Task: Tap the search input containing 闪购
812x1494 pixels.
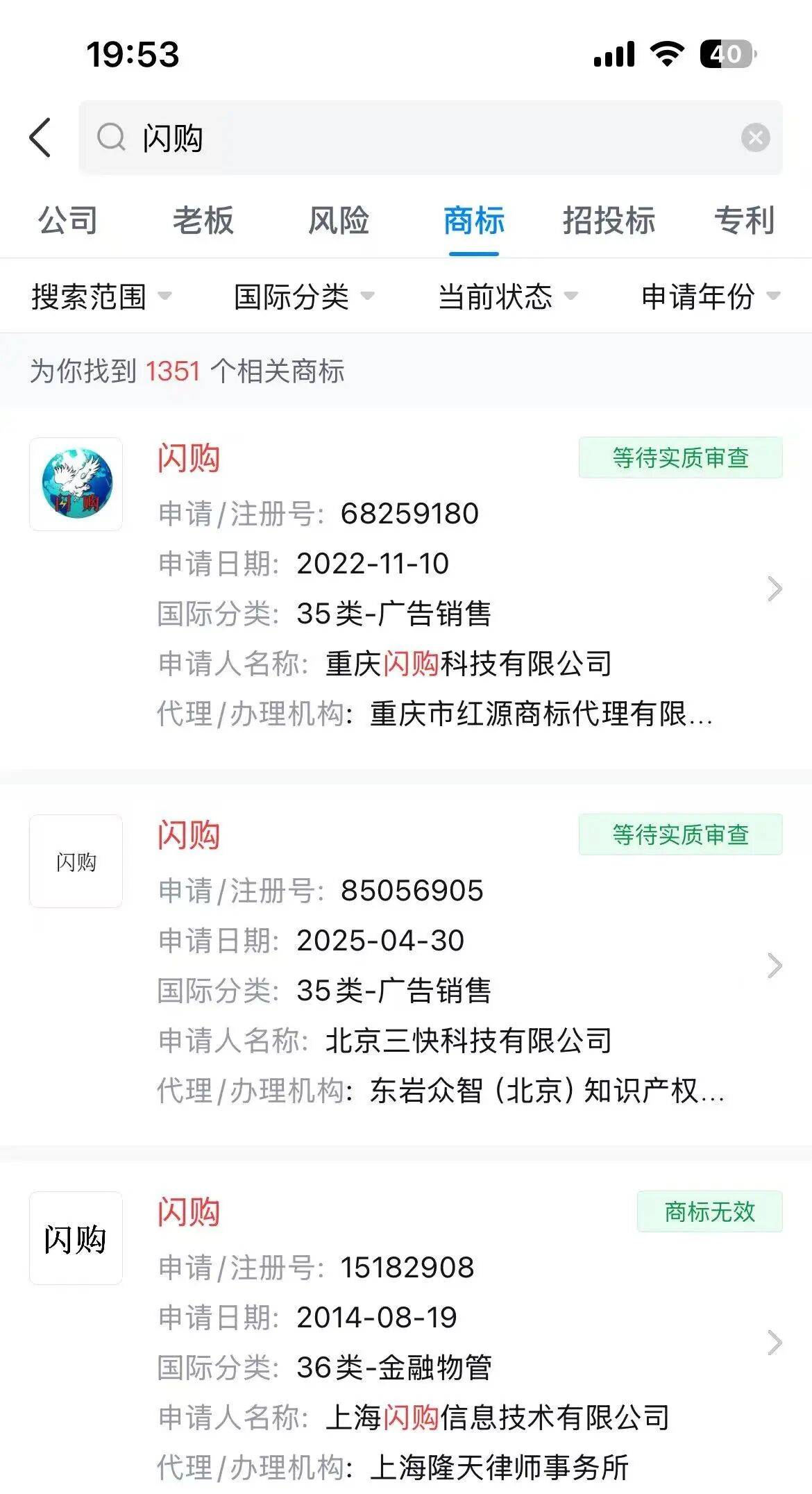Action: pyautogui.click(x=347, y=138)
